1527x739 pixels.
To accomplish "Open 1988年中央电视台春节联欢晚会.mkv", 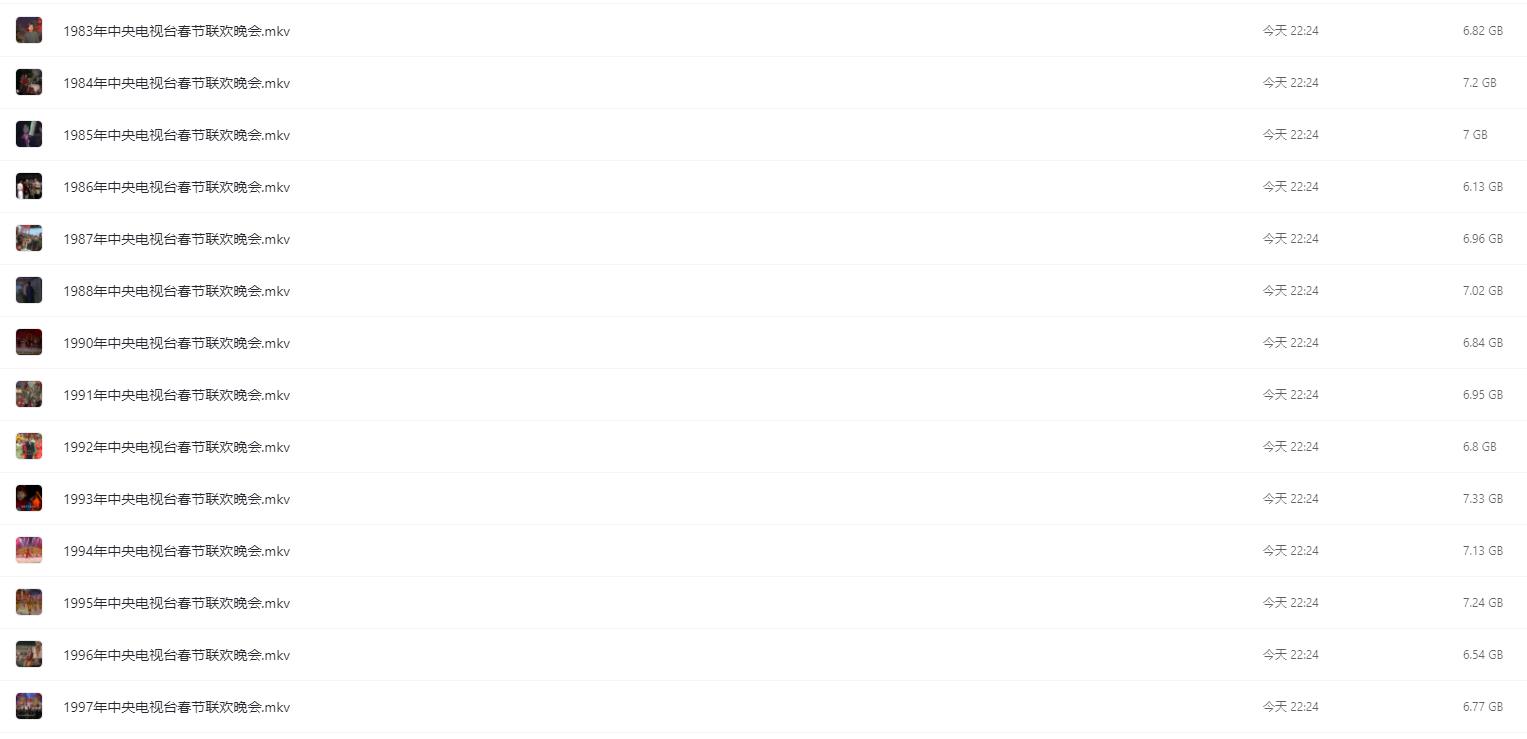I will click(176, 291).
